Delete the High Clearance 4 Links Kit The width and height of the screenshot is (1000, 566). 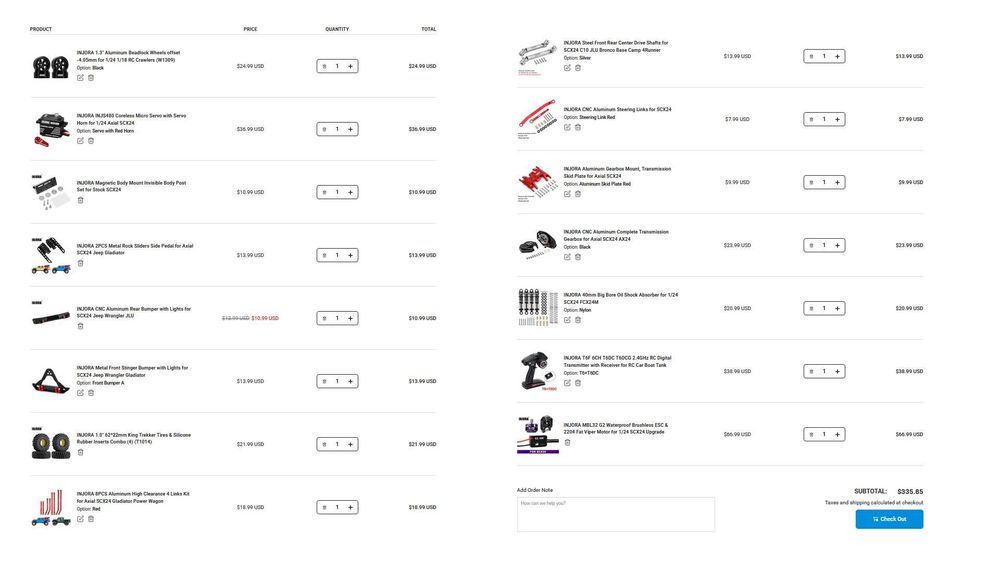pos(91,518)
